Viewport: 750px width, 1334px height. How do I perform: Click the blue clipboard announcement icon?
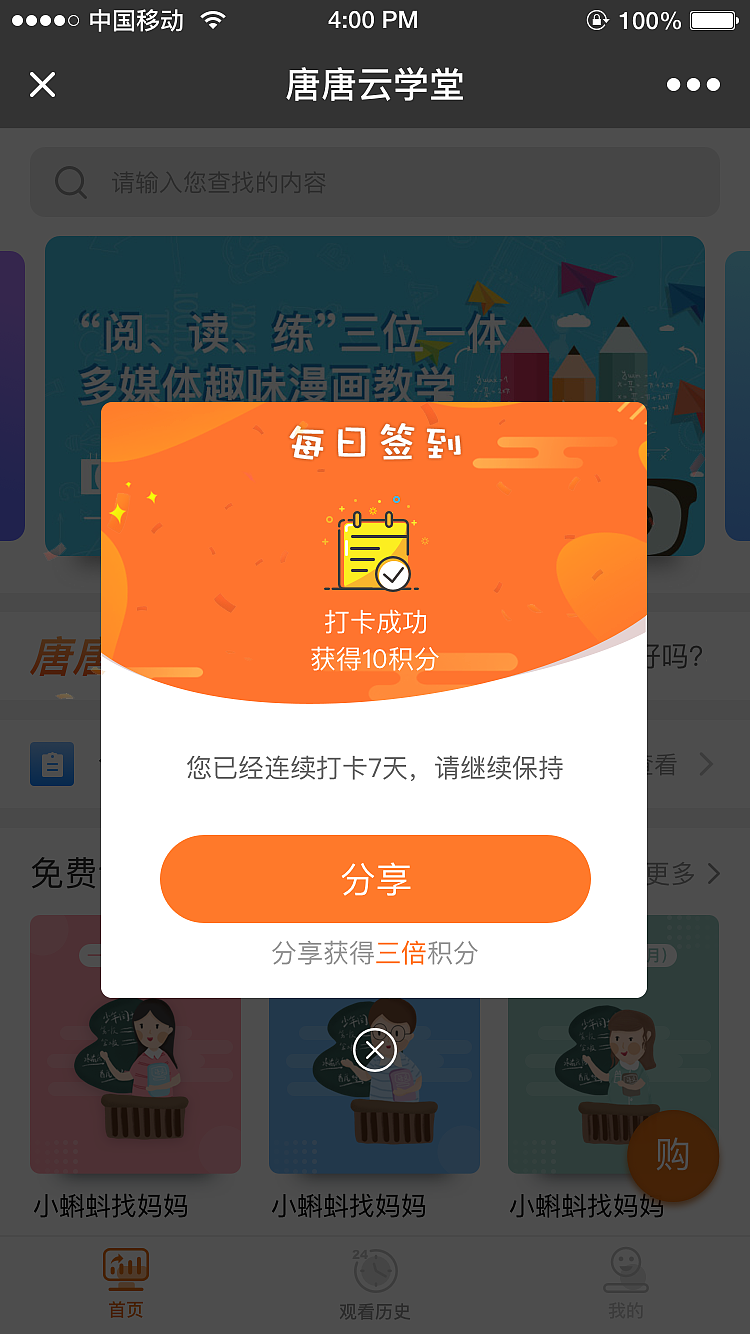52,763
